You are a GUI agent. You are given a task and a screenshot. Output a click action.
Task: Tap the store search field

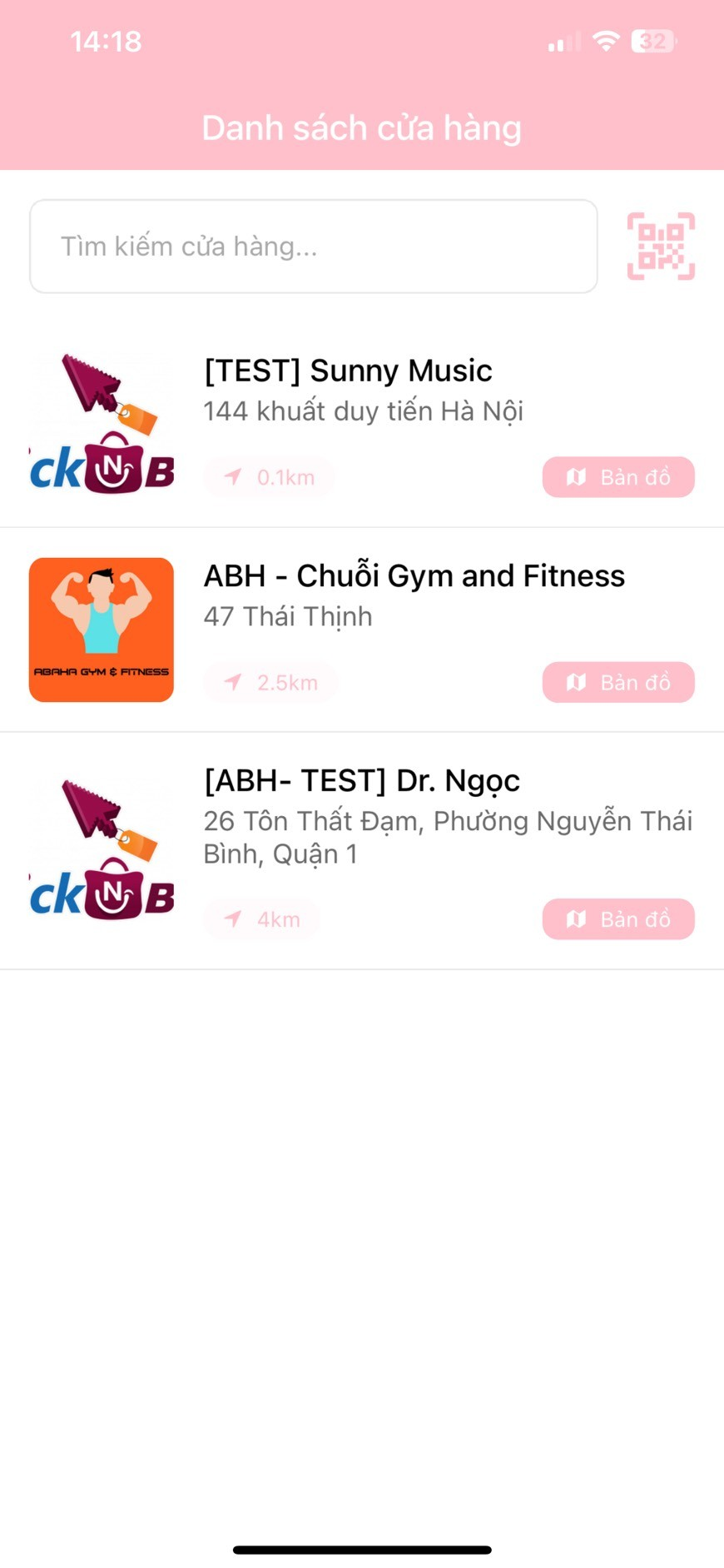point(313,246)
